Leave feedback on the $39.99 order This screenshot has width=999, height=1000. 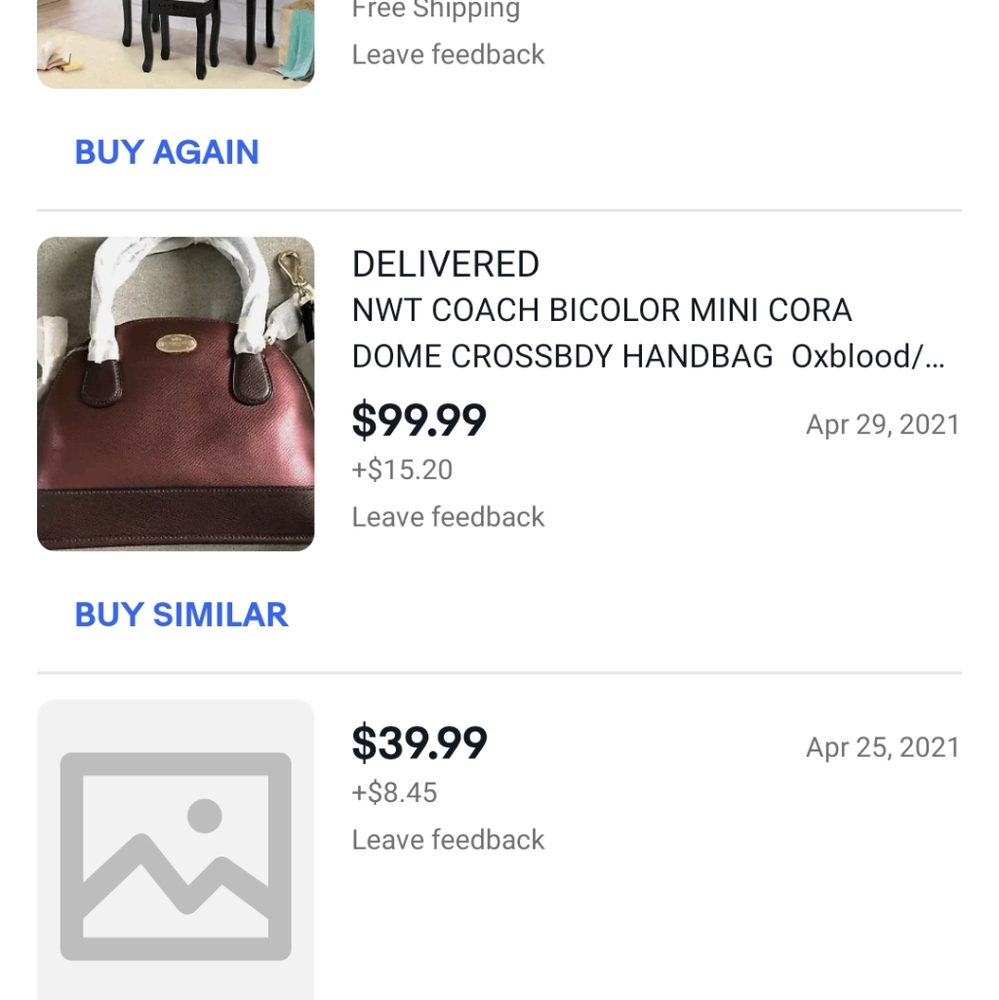point(447,840)
